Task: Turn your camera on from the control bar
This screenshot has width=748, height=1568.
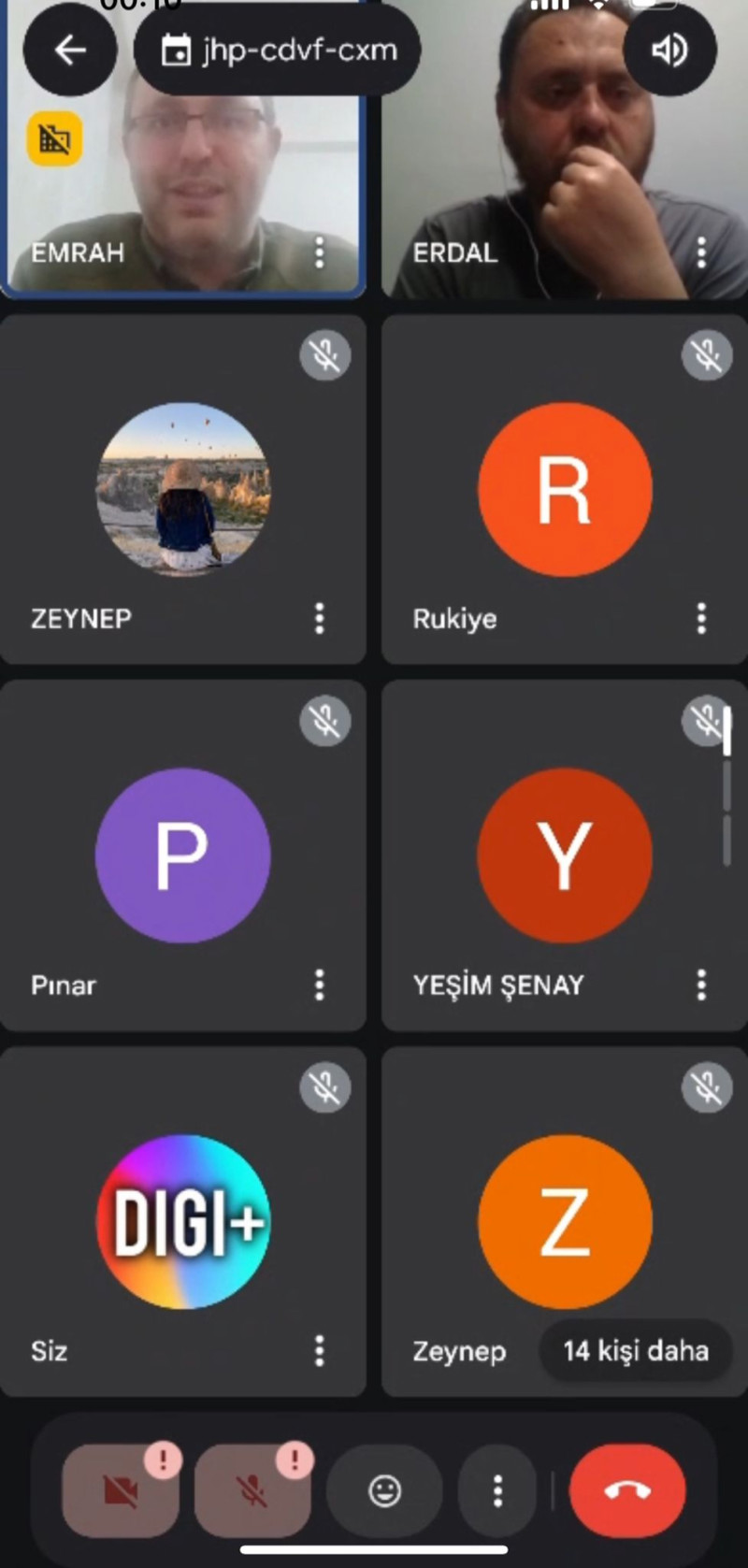Action: tap(121, 1490)
